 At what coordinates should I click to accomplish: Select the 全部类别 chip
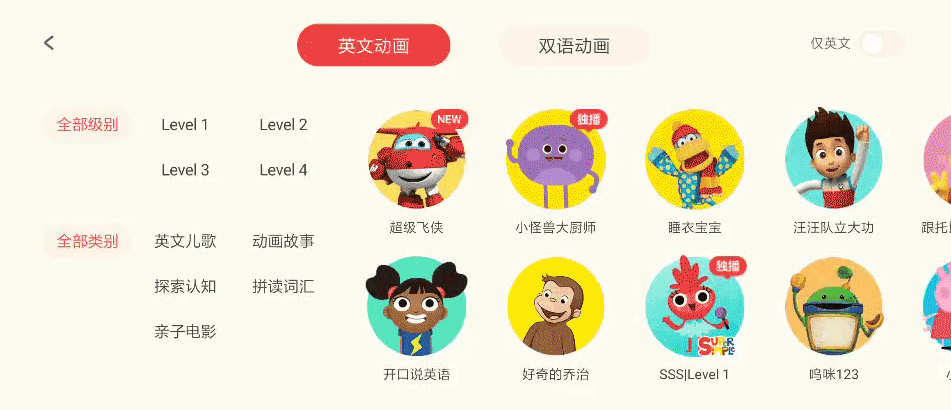pyautogui.click(x=87, y=241)
